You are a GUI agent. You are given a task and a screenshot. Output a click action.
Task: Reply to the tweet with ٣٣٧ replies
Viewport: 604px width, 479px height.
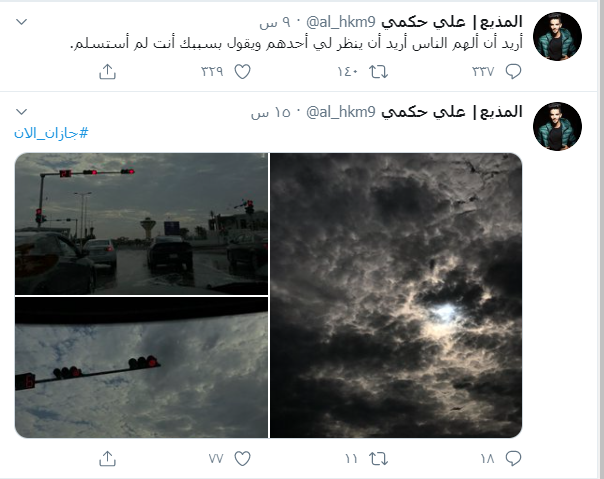pyautogui.click(x=513, y=72)
